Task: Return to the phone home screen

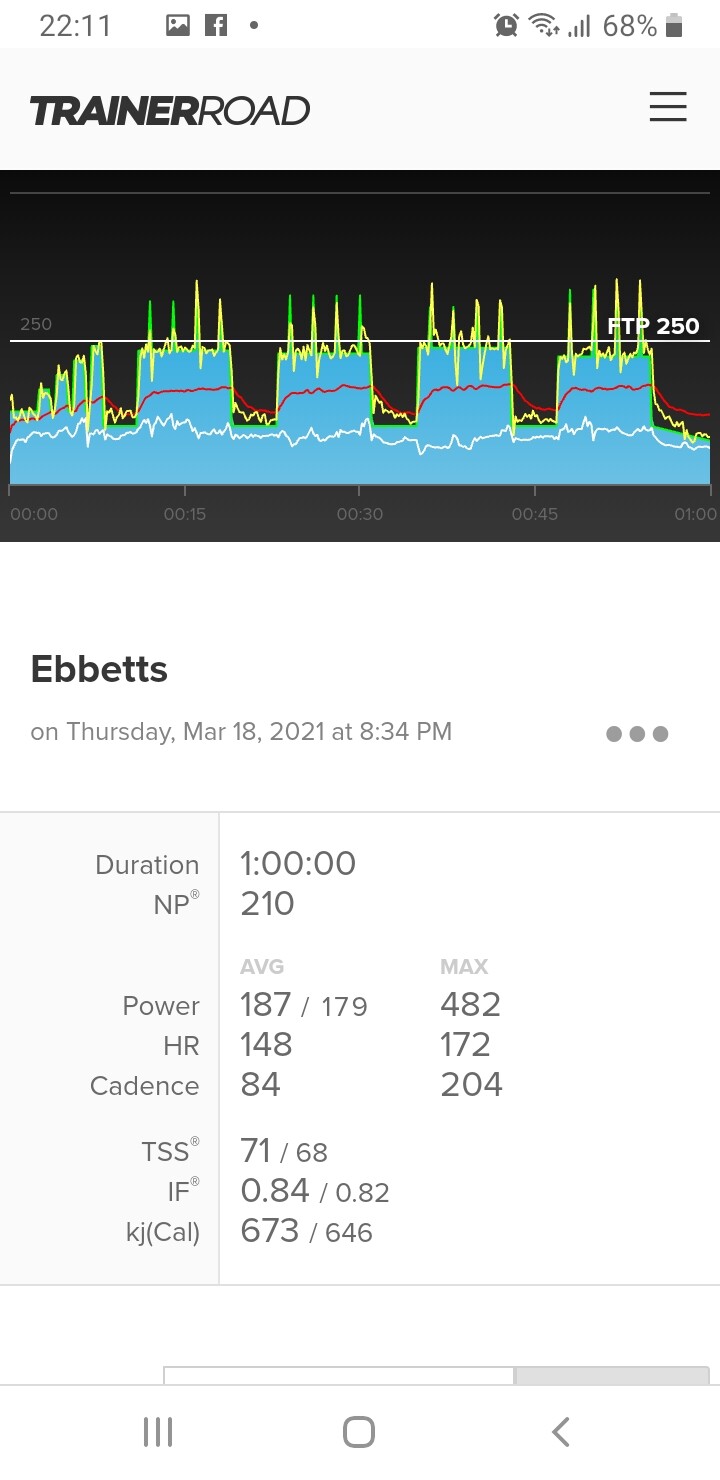Action: click(x=359, y=1432)
